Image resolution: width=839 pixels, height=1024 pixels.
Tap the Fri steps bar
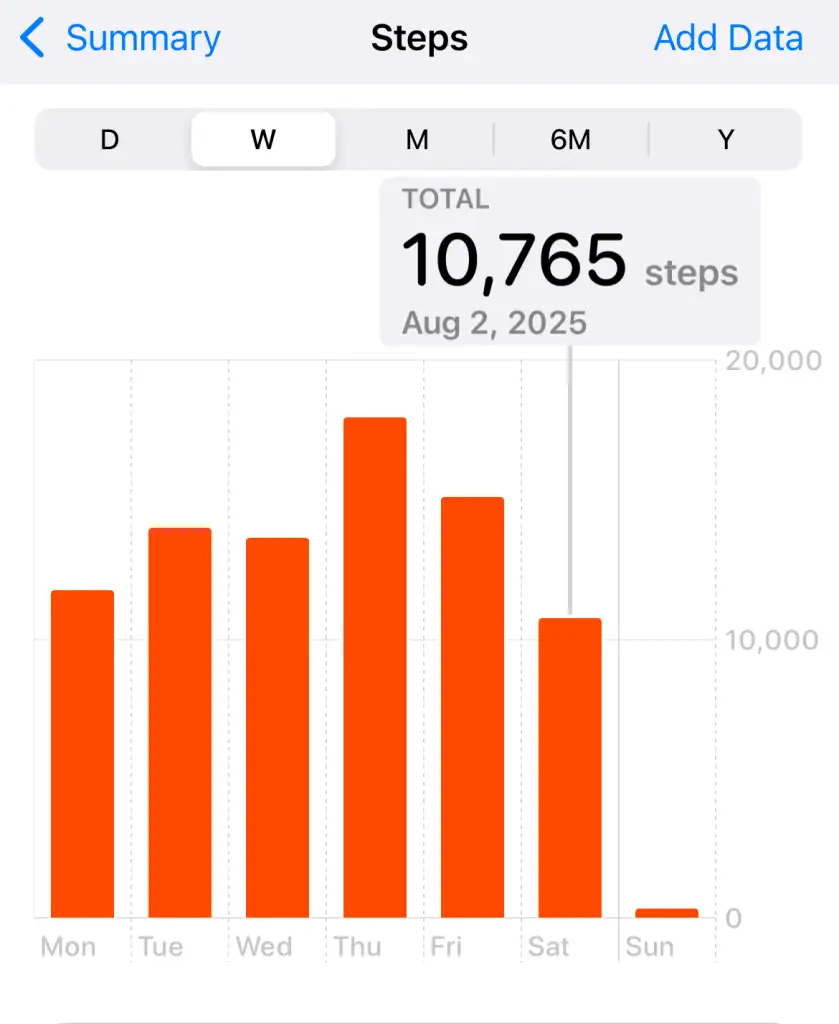coord(472,707)
